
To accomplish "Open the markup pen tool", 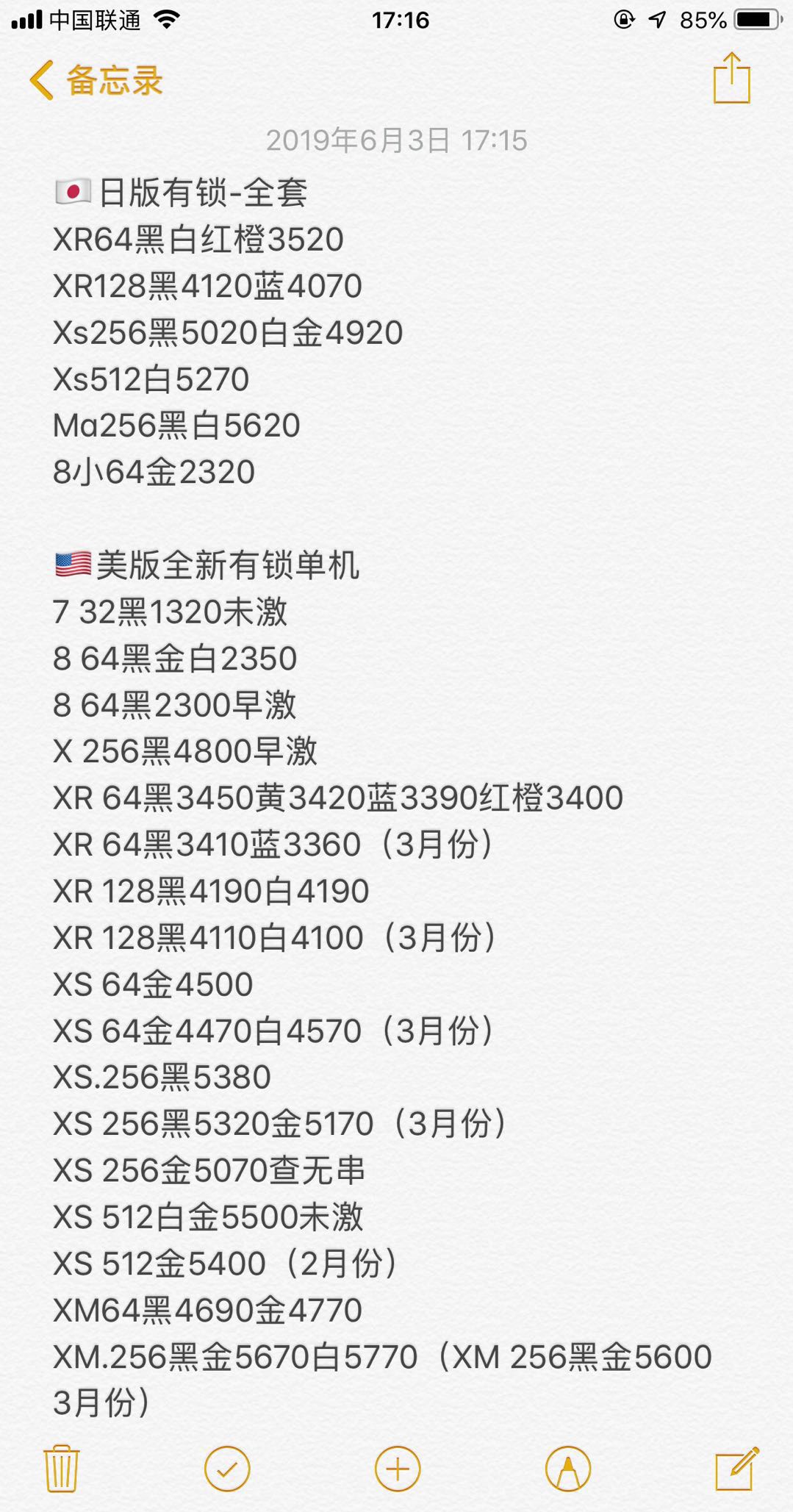I will point(567,1469).
